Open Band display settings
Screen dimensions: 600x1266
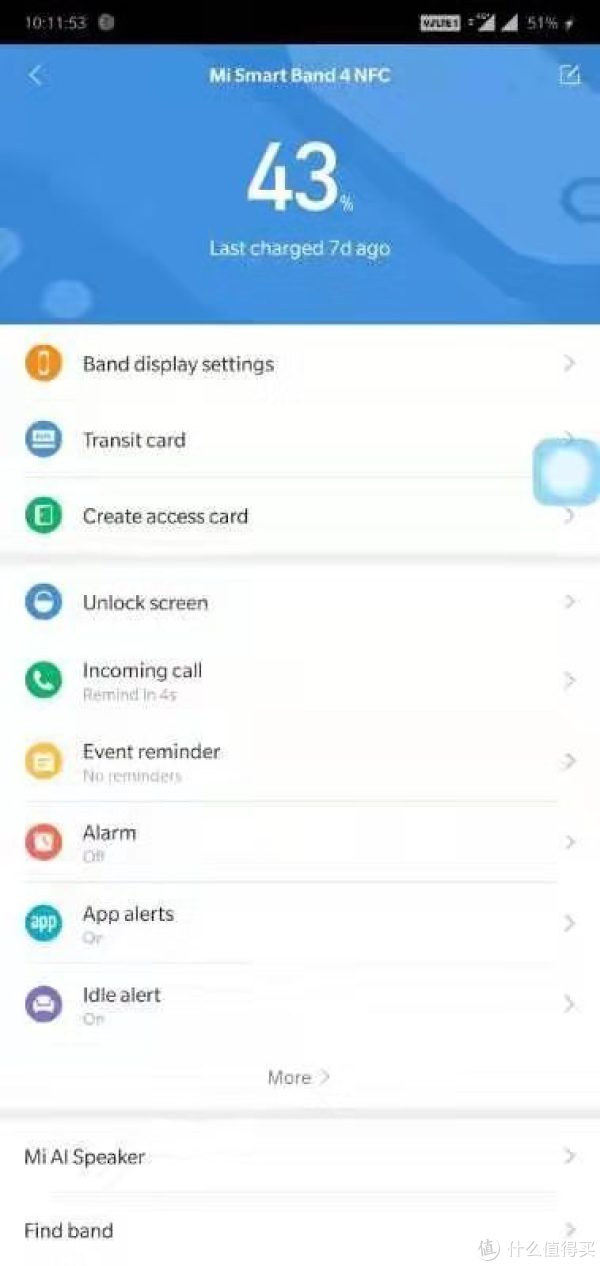[300, 363]
